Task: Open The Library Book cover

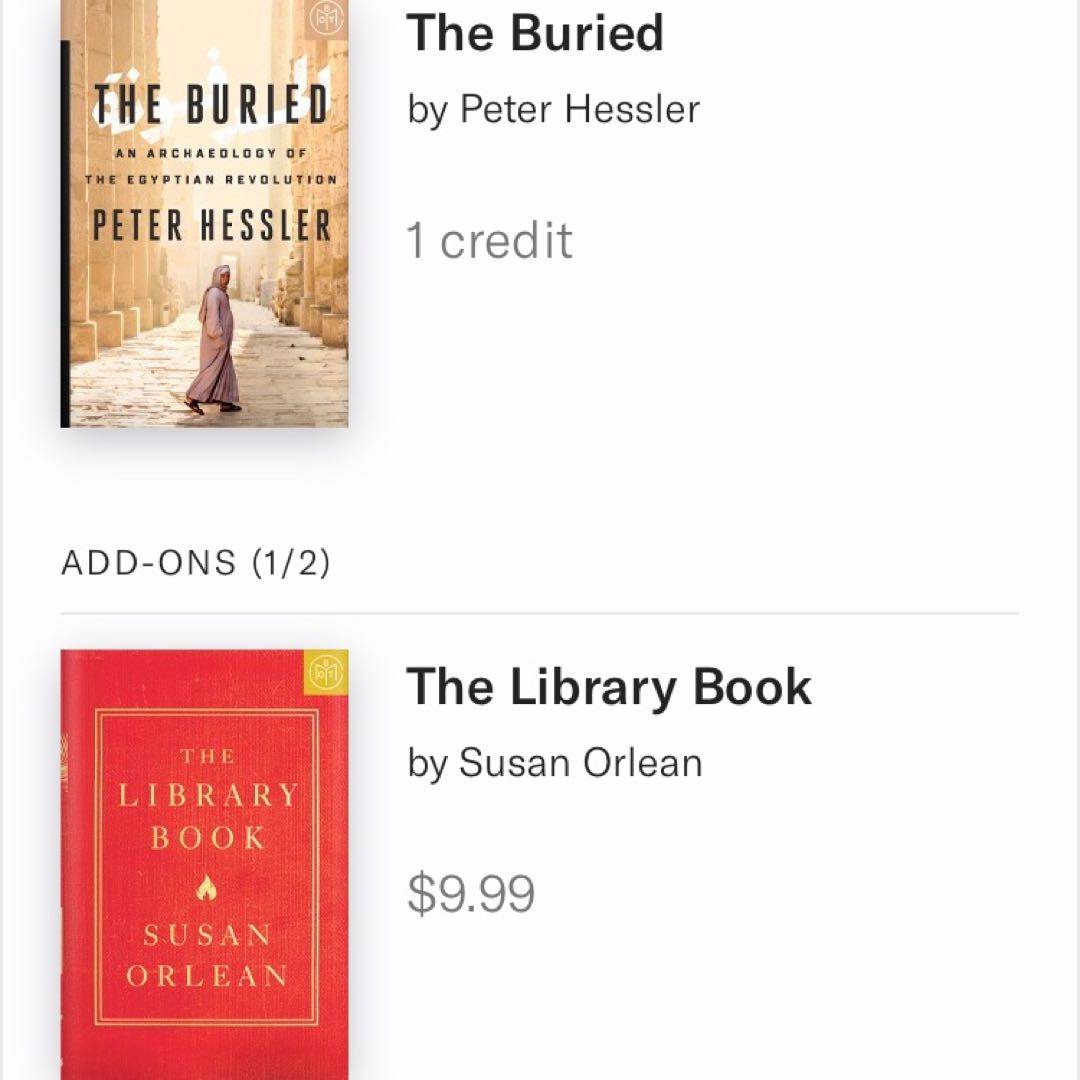Action: pos(205,864)
